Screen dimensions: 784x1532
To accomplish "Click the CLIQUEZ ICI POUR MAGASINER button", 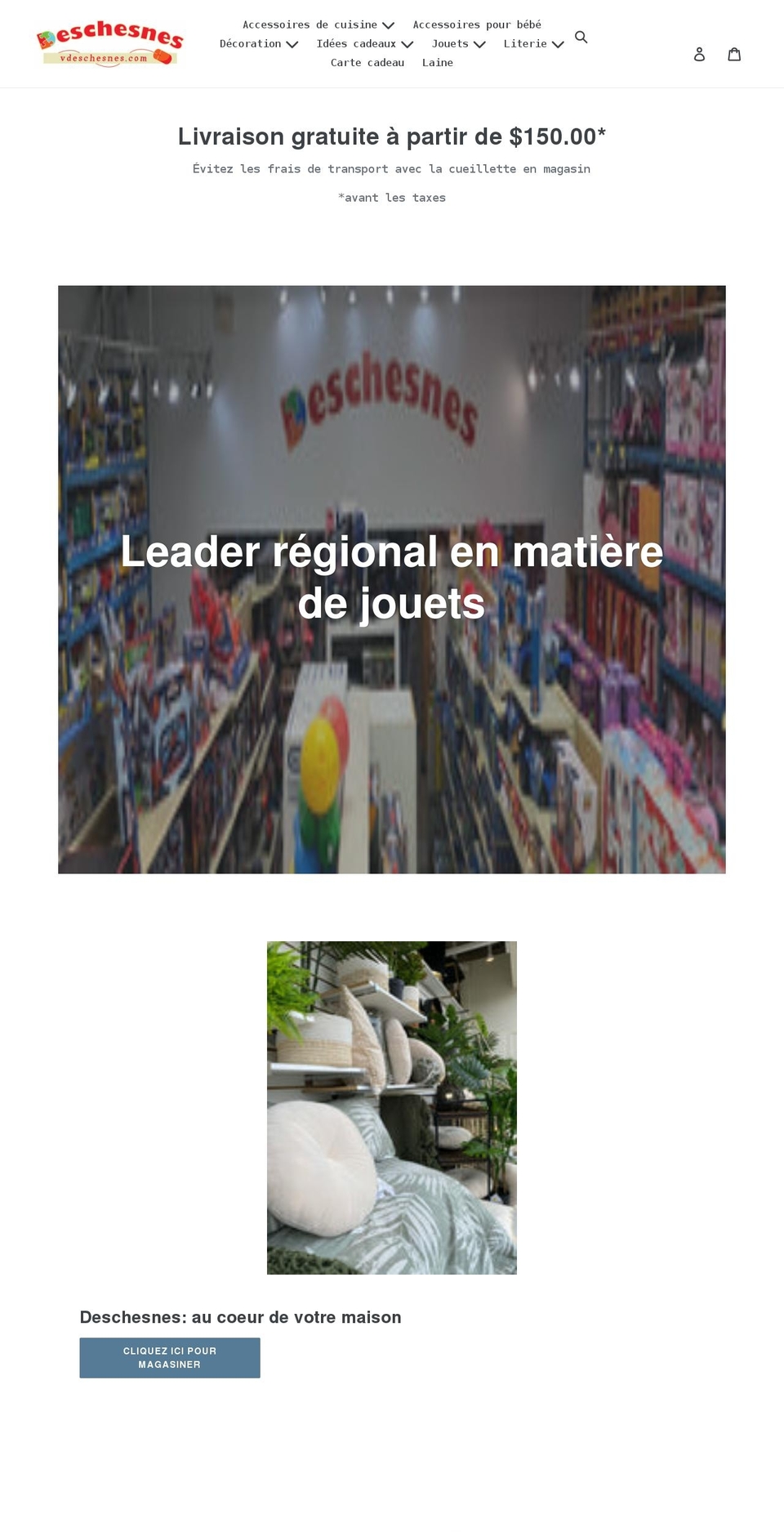I will click(170, 1357).
